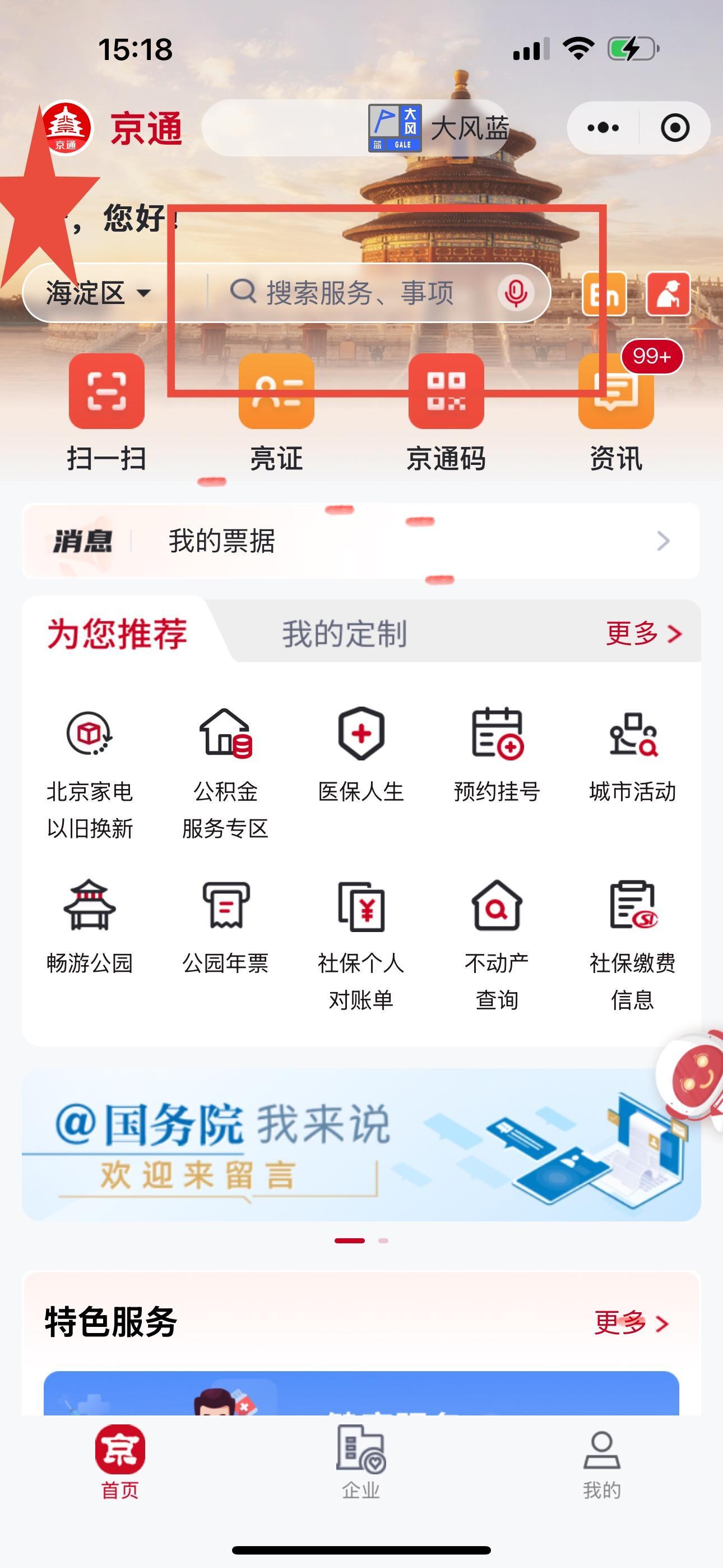This screenshot has width=723, height=1568.
Task: Switch language with the En icon
Action: point(604,294)
